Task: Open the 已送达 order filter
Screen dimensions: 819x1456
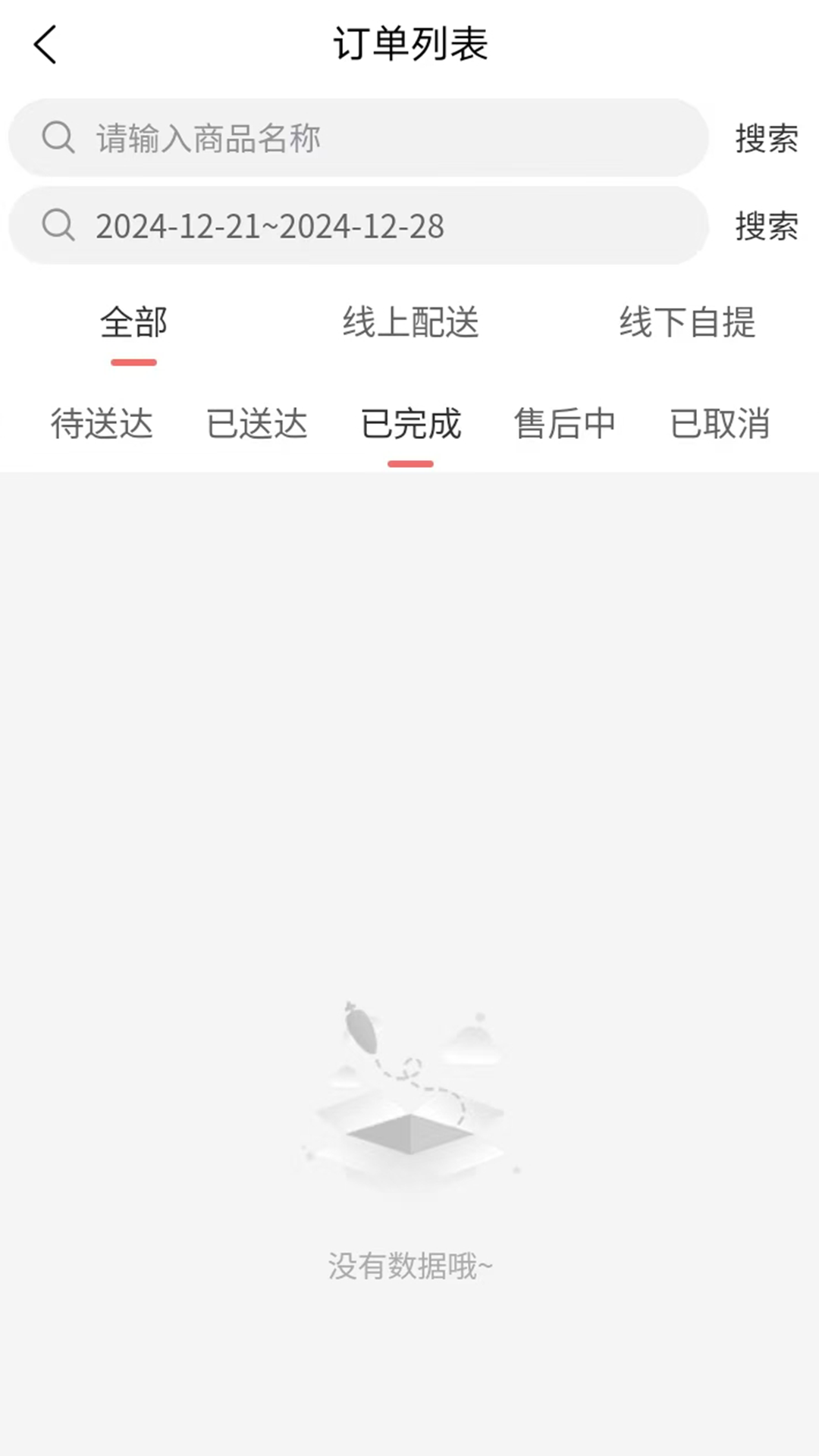Action: (256, 425)
